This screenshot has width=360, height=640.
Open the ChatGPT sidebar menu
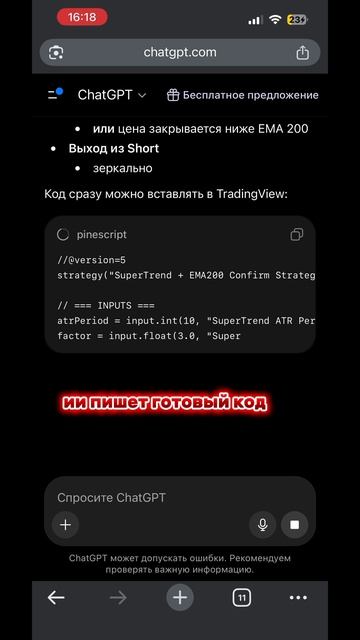[55, 94]
